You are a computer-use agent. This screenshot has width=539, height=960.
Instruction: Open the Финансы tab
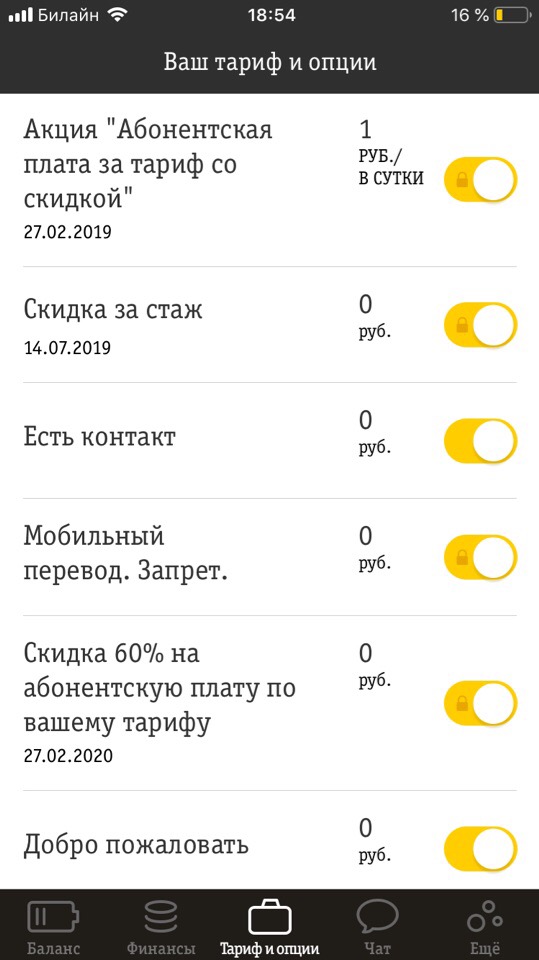pos(161,926)
